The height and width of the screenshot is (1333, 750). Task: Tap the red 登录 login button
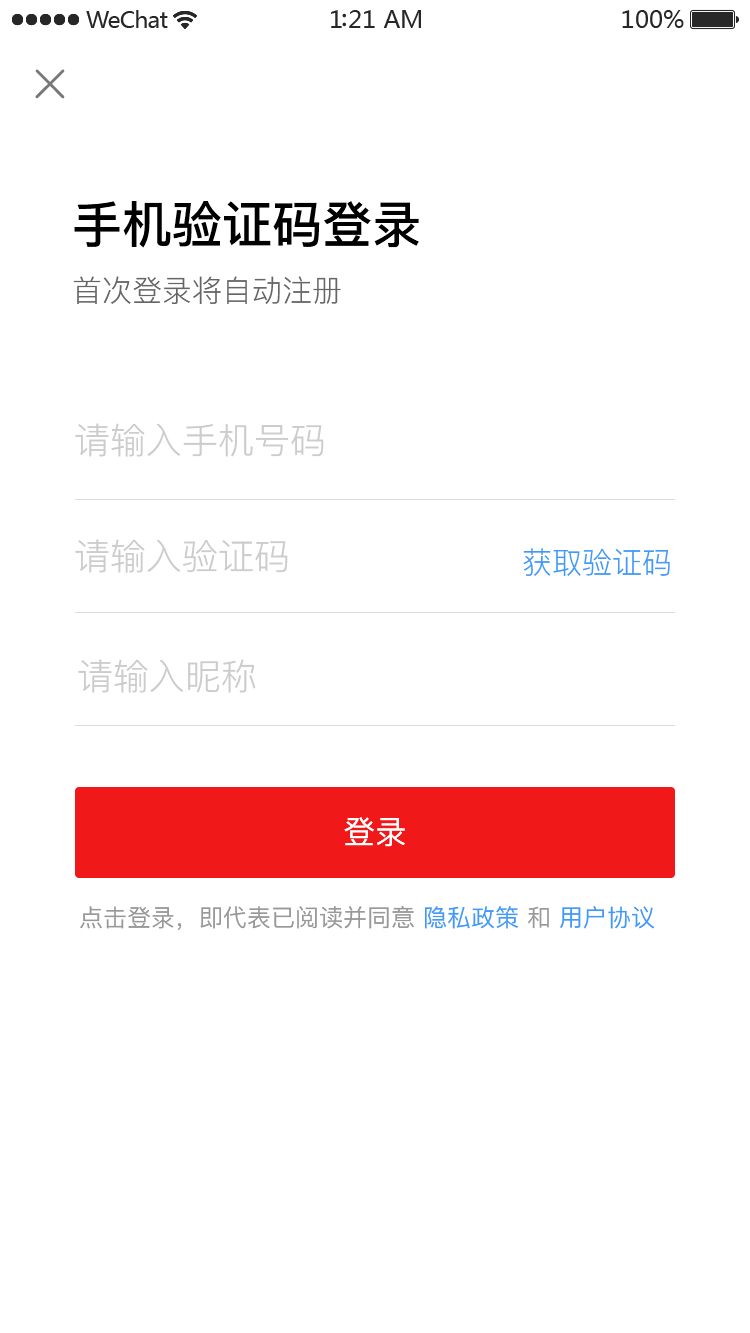pyautogui.click(x=374, y=832)
